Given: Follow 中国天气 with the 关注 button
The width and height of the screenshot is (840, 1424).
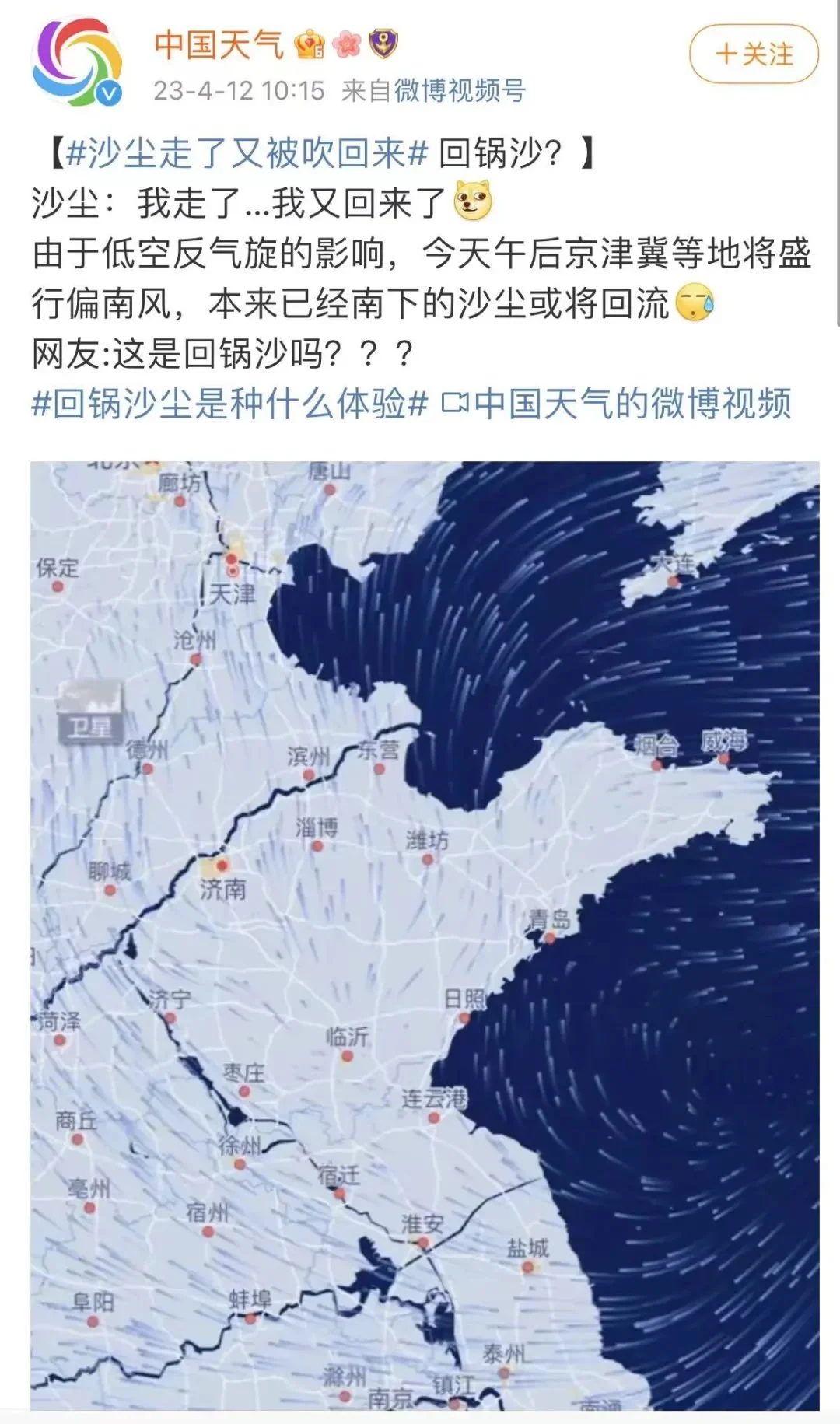Looking at the screenshot, I should point(754,54).
